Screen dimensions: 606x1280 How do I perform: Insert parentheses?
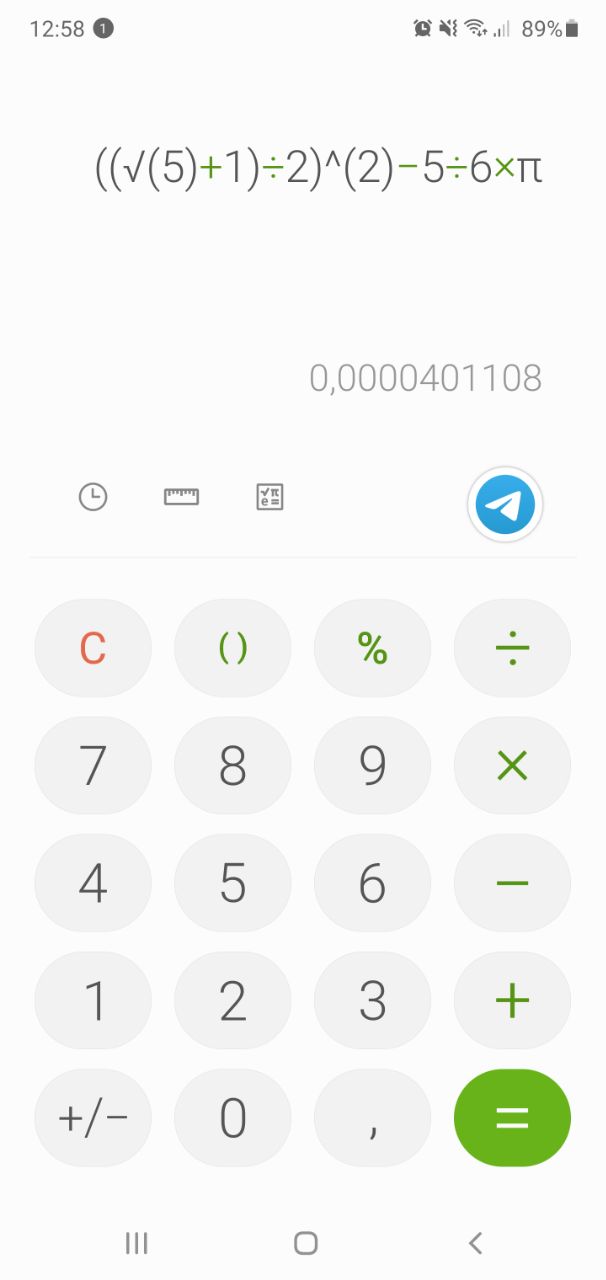[x=233, y=649]
